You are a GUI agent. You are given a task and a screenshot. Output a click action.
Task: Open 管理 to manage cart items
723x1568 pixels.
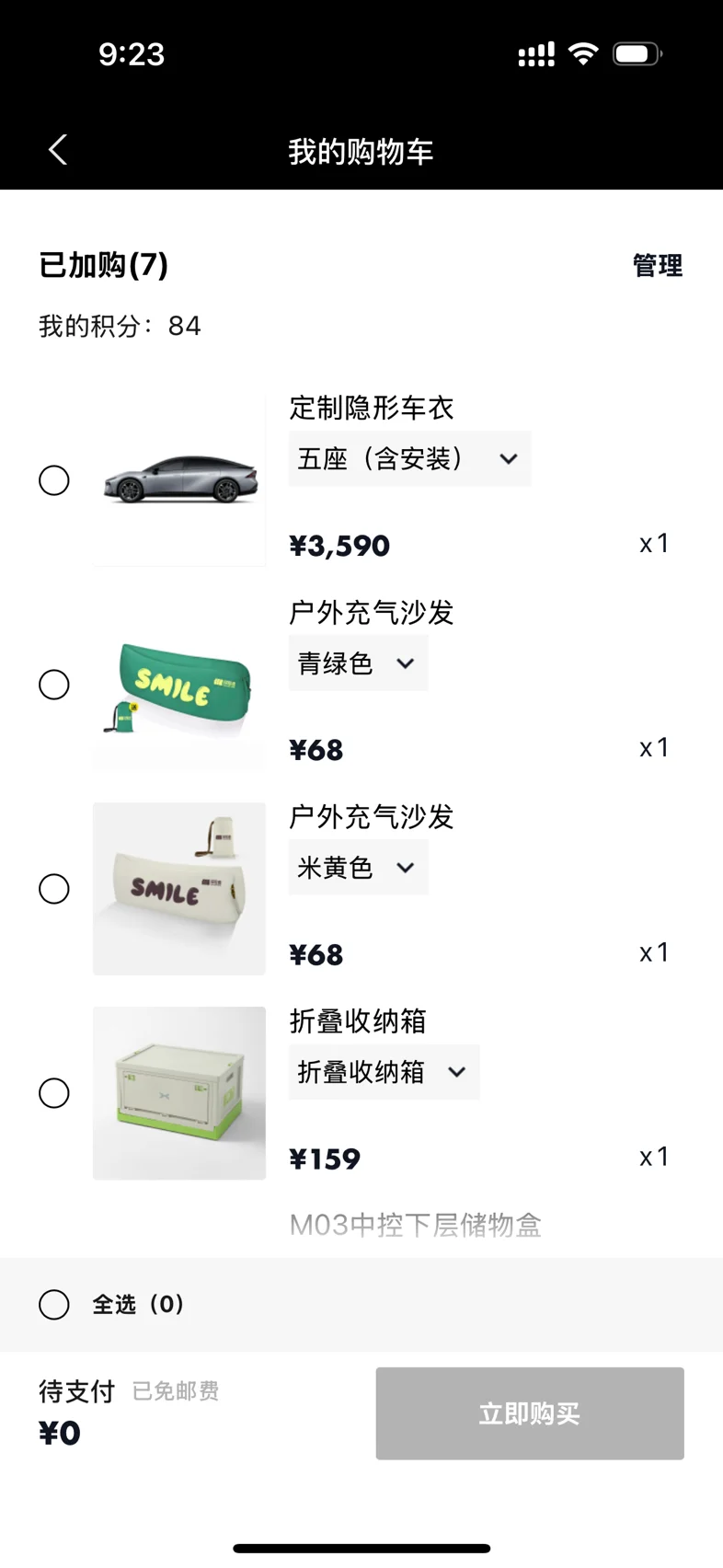(x=657, y=266)
